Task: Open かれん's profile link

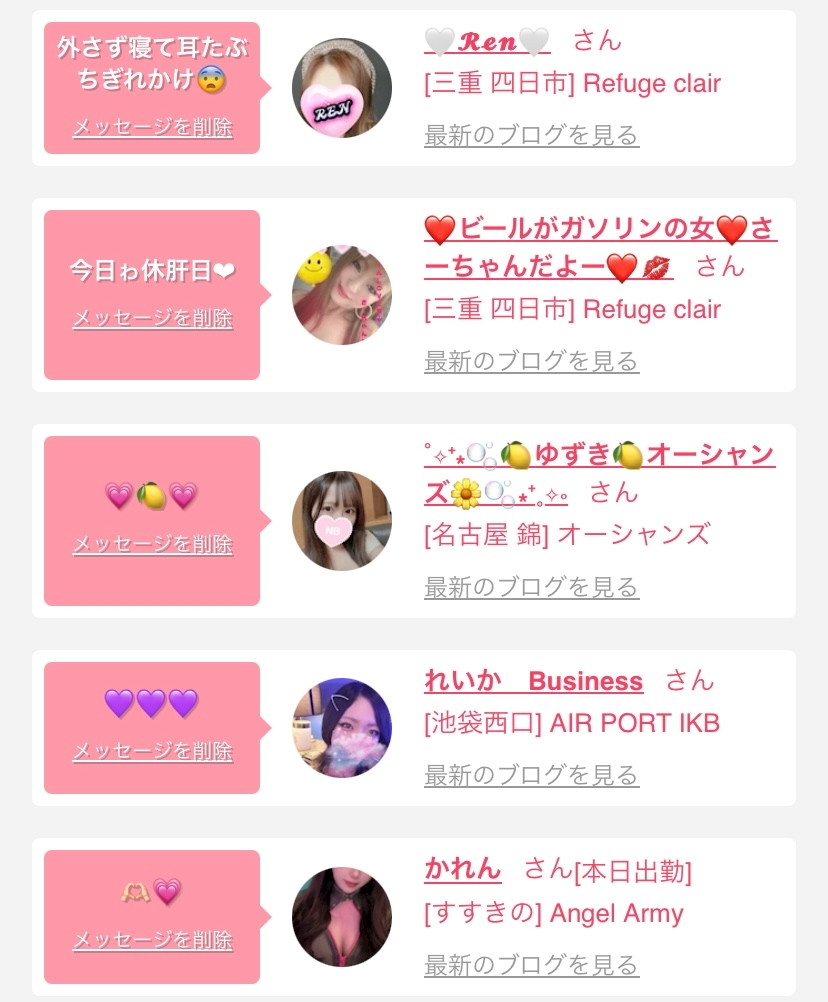Action: pyautogui.click(x=462, y=869)
